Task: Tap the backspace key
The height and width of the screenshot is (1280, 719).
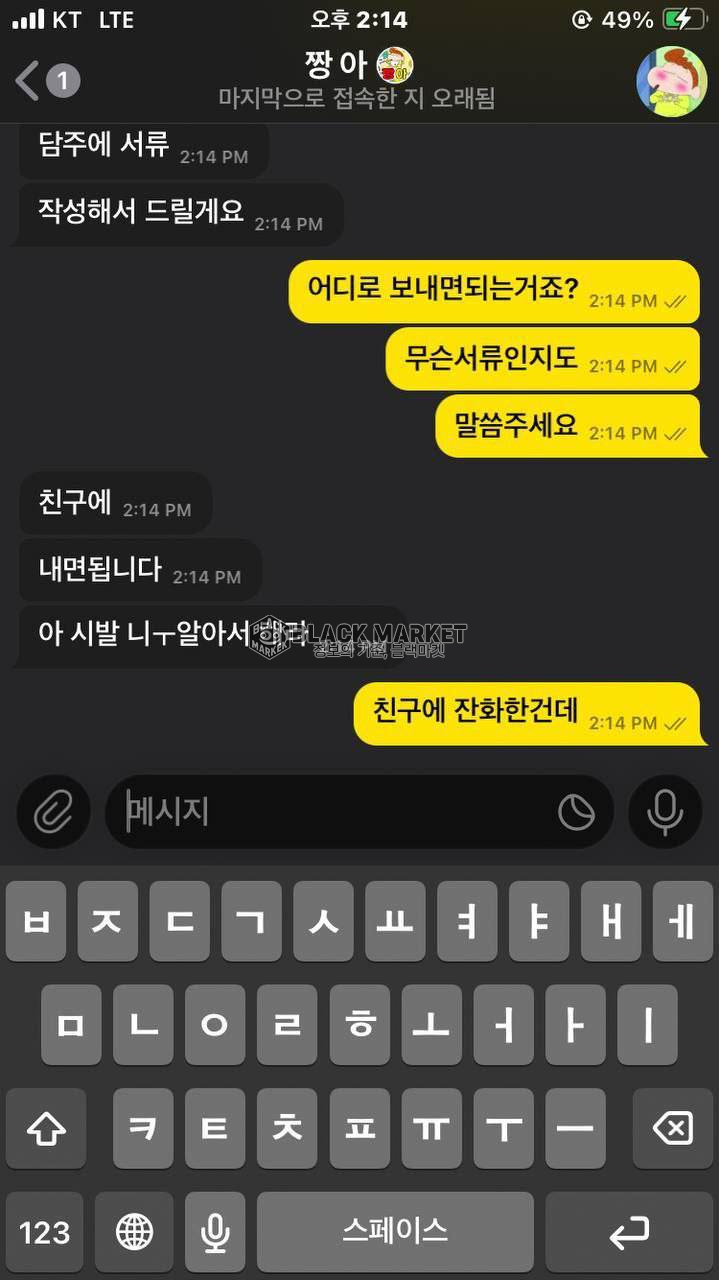Action: point(672,1129)
